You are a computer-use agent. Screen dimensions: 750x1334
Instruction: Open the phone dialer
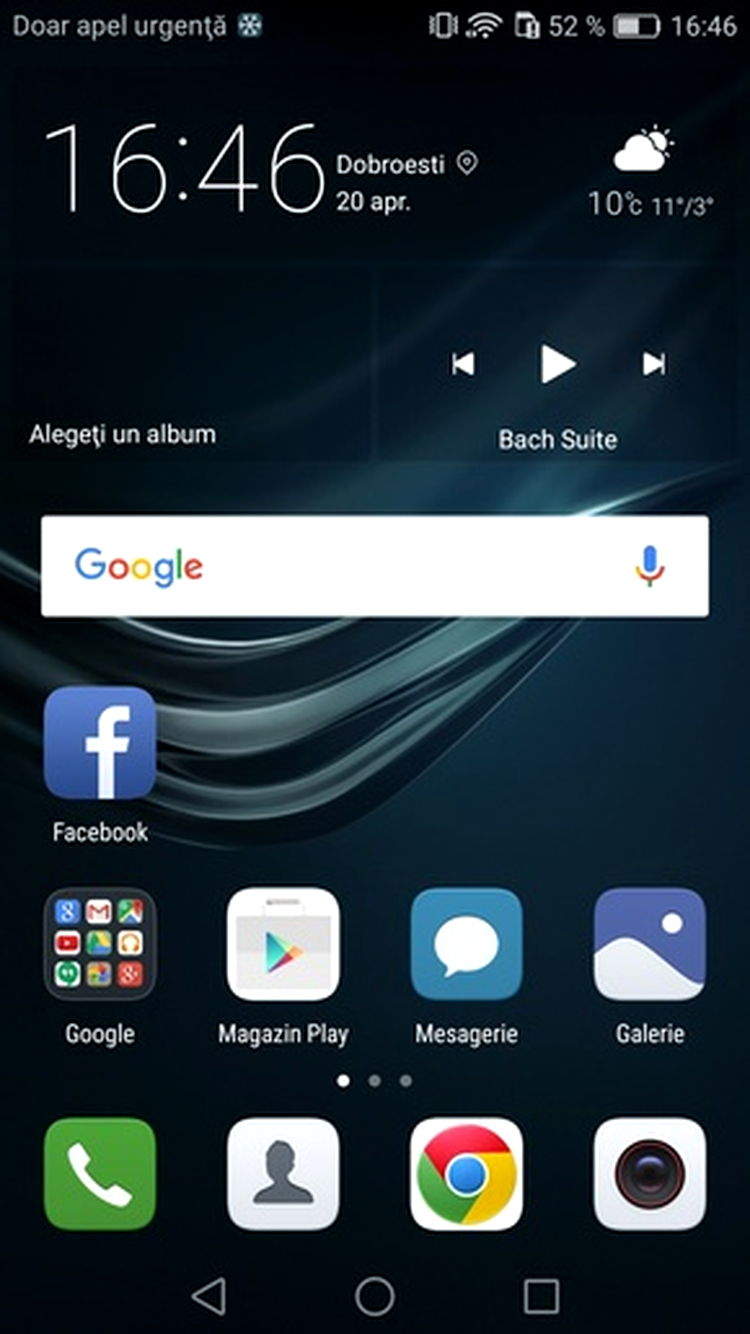tap(100, 1174)
